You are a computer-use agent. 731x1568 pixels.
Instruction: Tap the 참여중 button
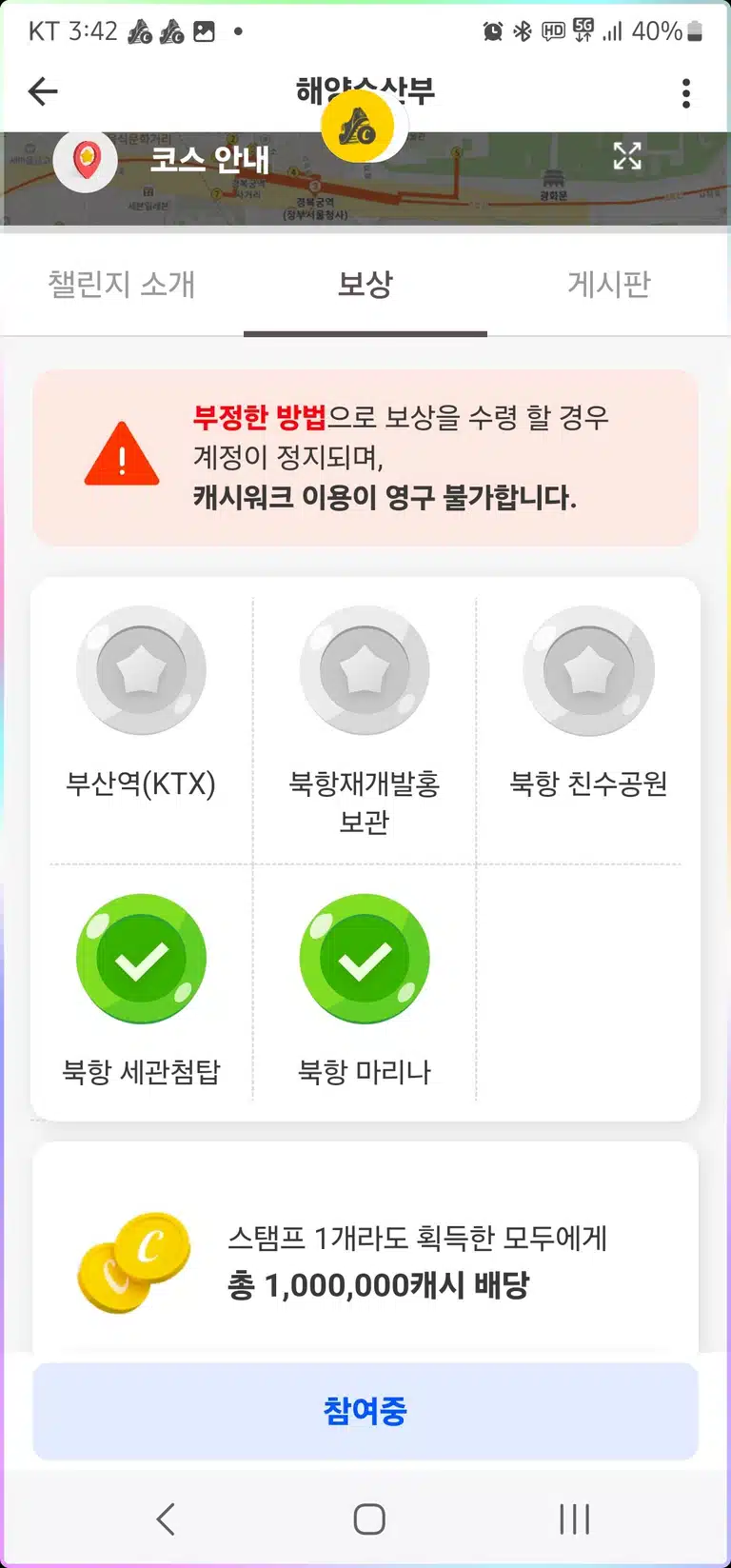(365, 1410)
